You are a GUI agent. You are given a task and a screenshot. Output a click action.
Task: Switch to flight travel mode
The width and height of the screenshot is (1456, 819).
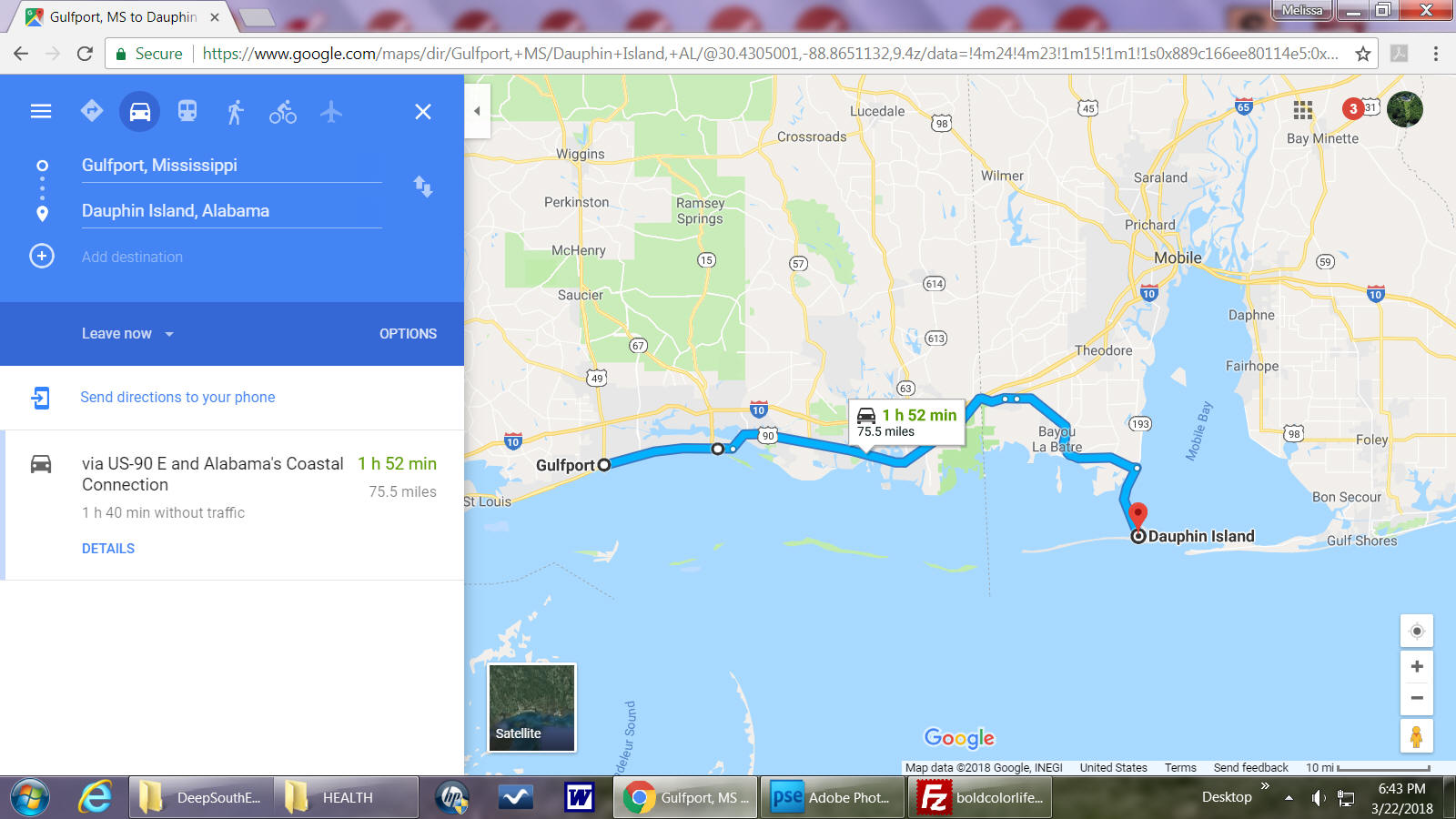click(x=331, y=112)
